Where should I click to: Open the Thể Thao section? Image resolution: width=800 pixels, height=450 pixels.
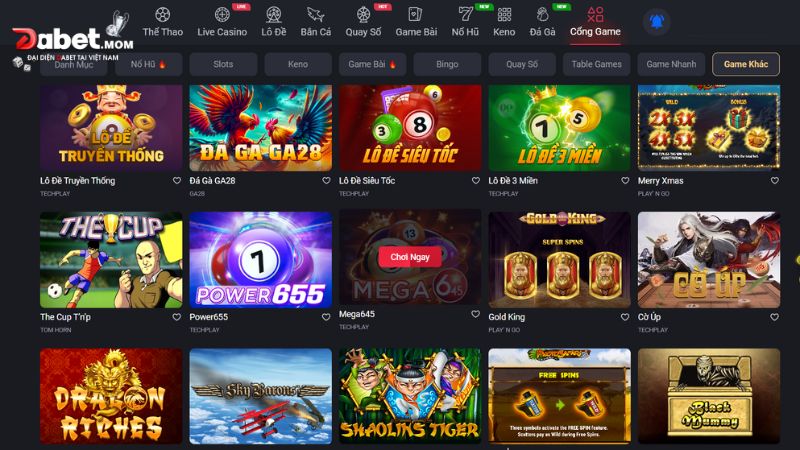pyautogui.click(x=162, y=22)
